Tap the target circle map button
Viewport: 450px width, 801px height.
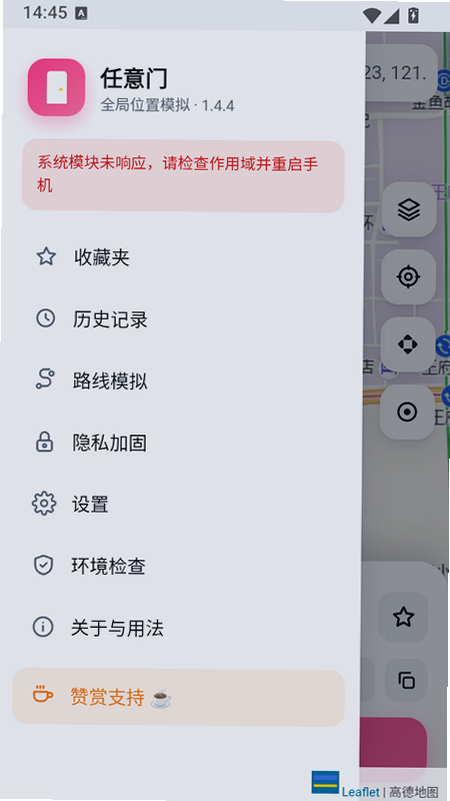coord(407,412)
